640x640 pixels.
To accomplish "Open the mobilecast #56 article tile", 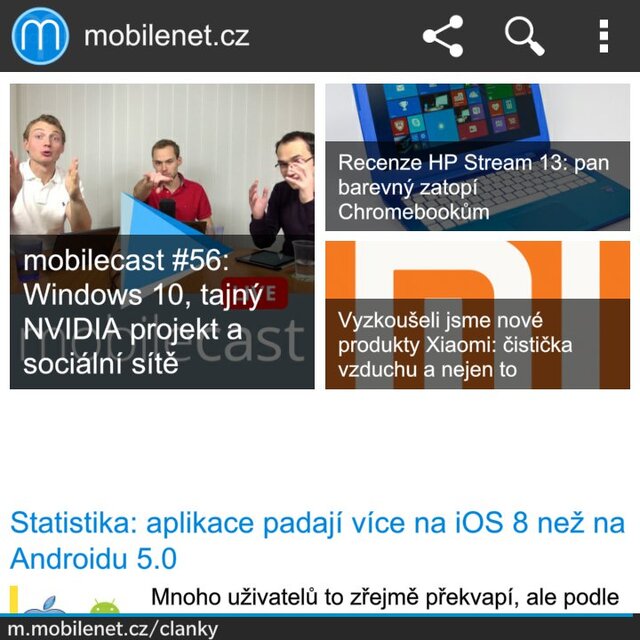I will coord(162,237).
